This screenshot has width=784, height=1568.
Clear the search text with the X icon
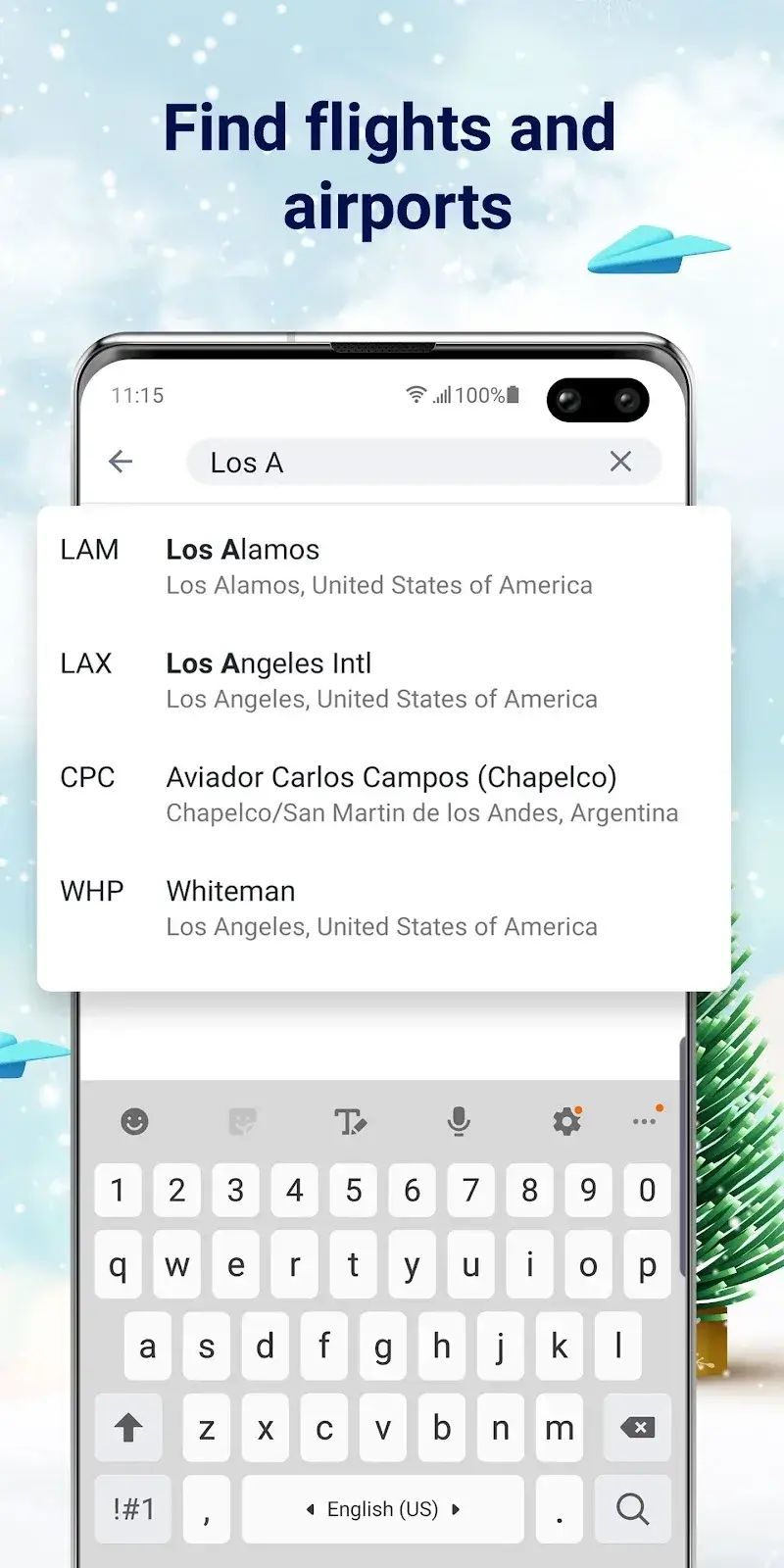tap(620, 462)
